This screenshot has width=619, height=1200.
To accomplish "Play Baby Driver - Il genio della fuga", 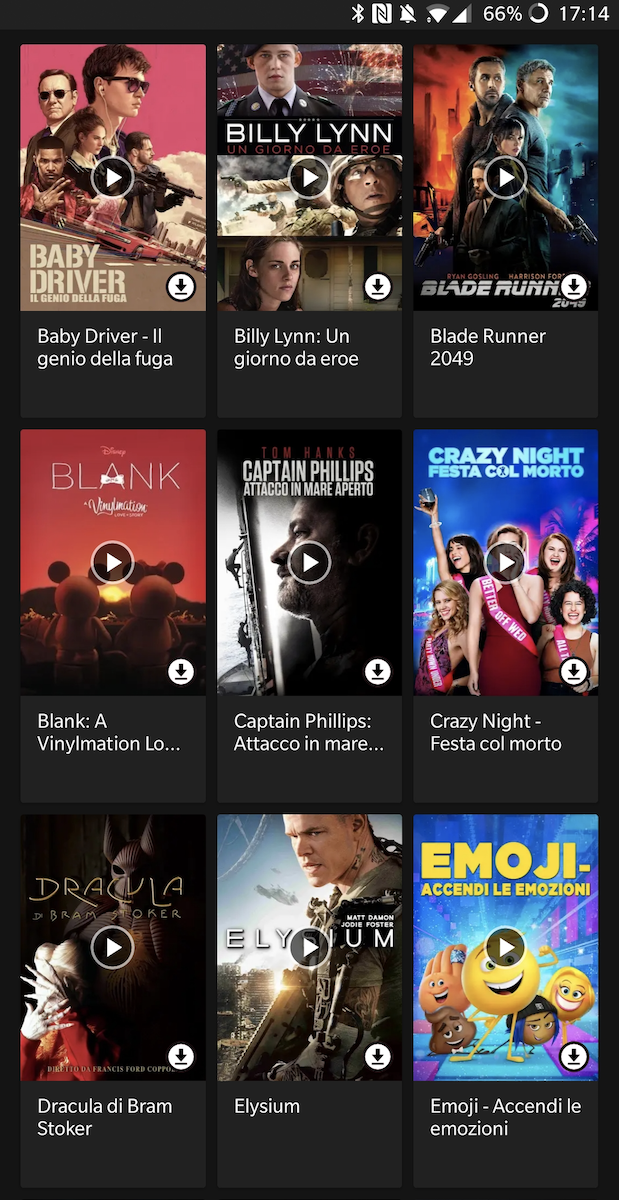I will click(113, 178).
